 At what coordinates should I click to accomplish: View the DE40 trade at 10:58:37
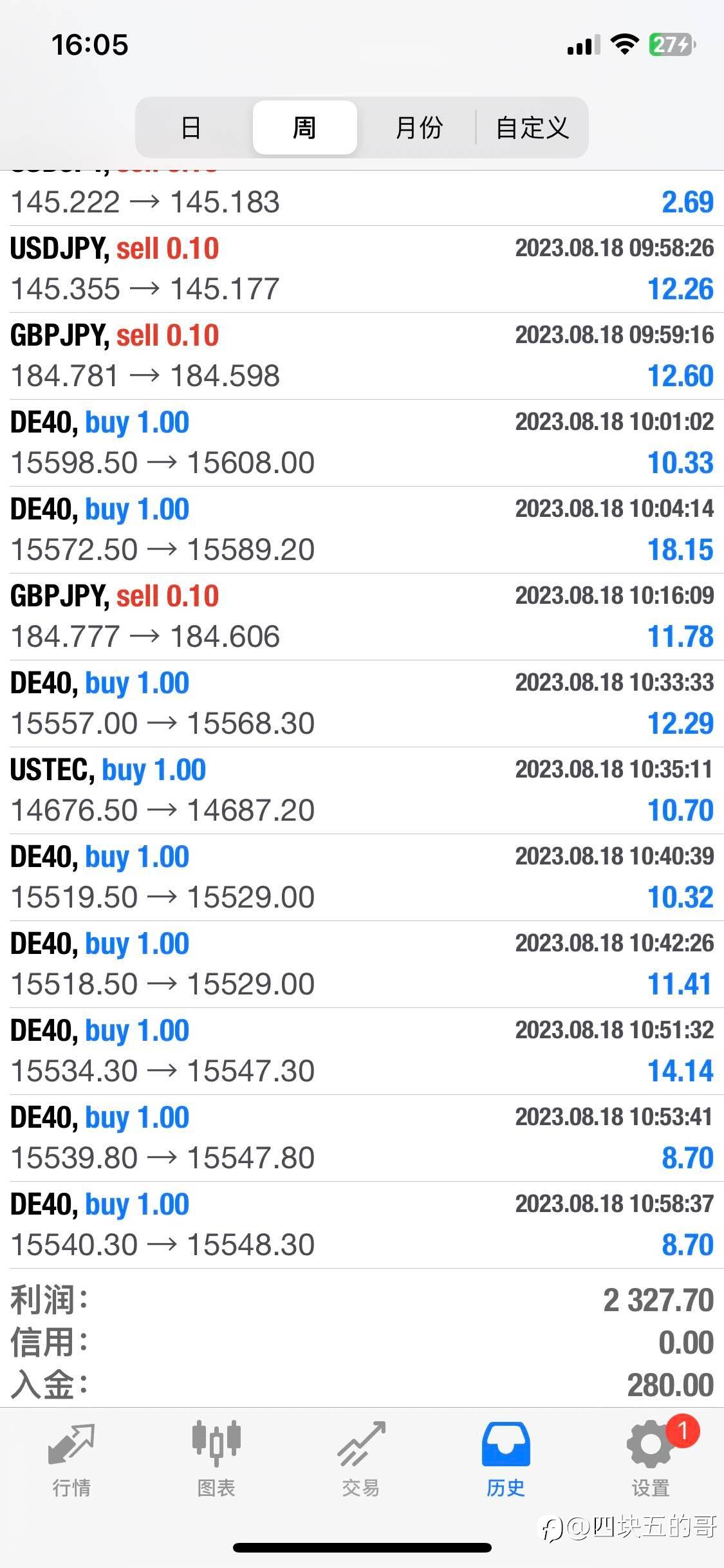(x=362, y=1225)
